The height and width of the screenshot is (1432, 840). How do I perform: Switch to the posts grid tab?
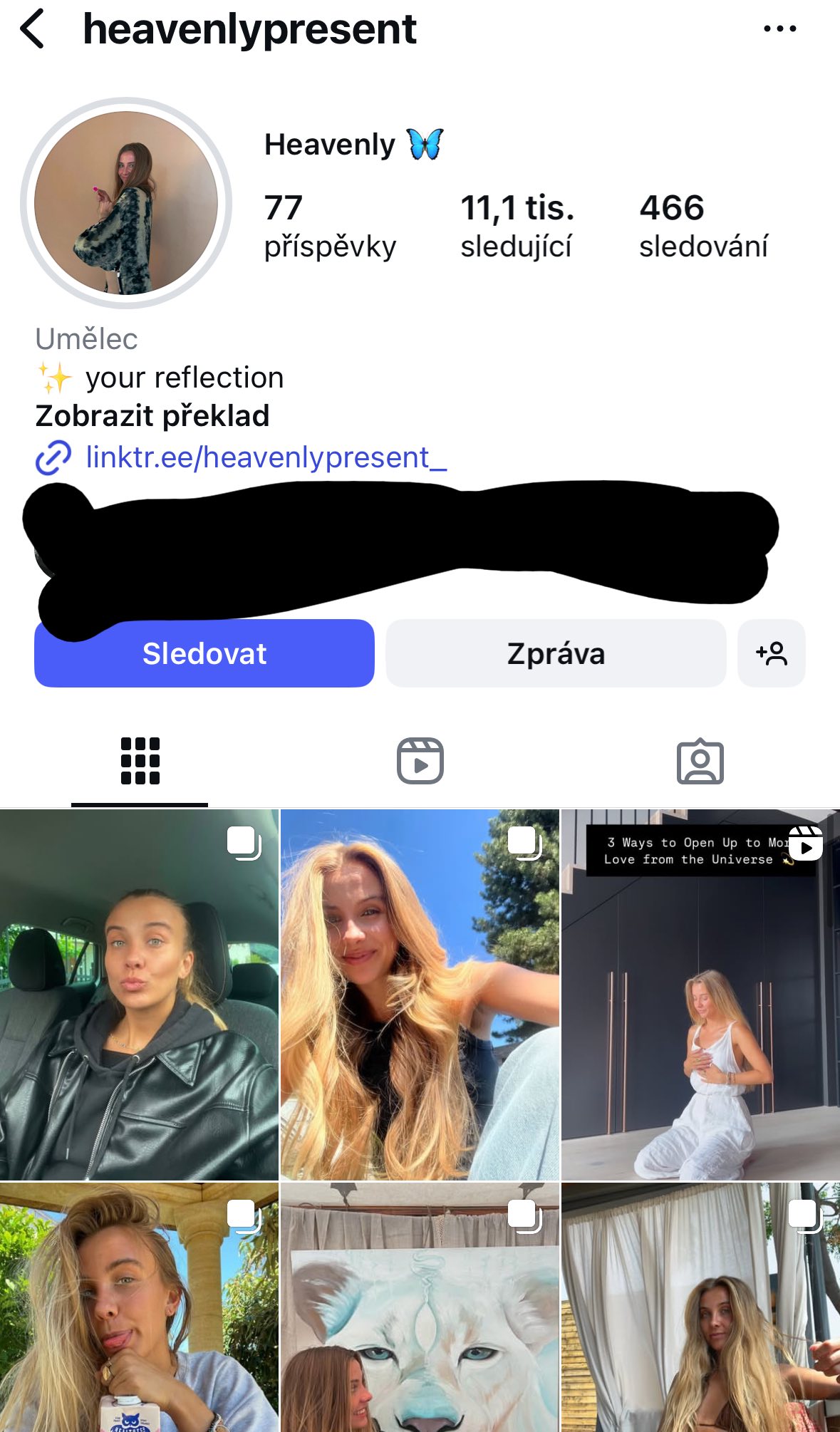[x=140, y=761]
